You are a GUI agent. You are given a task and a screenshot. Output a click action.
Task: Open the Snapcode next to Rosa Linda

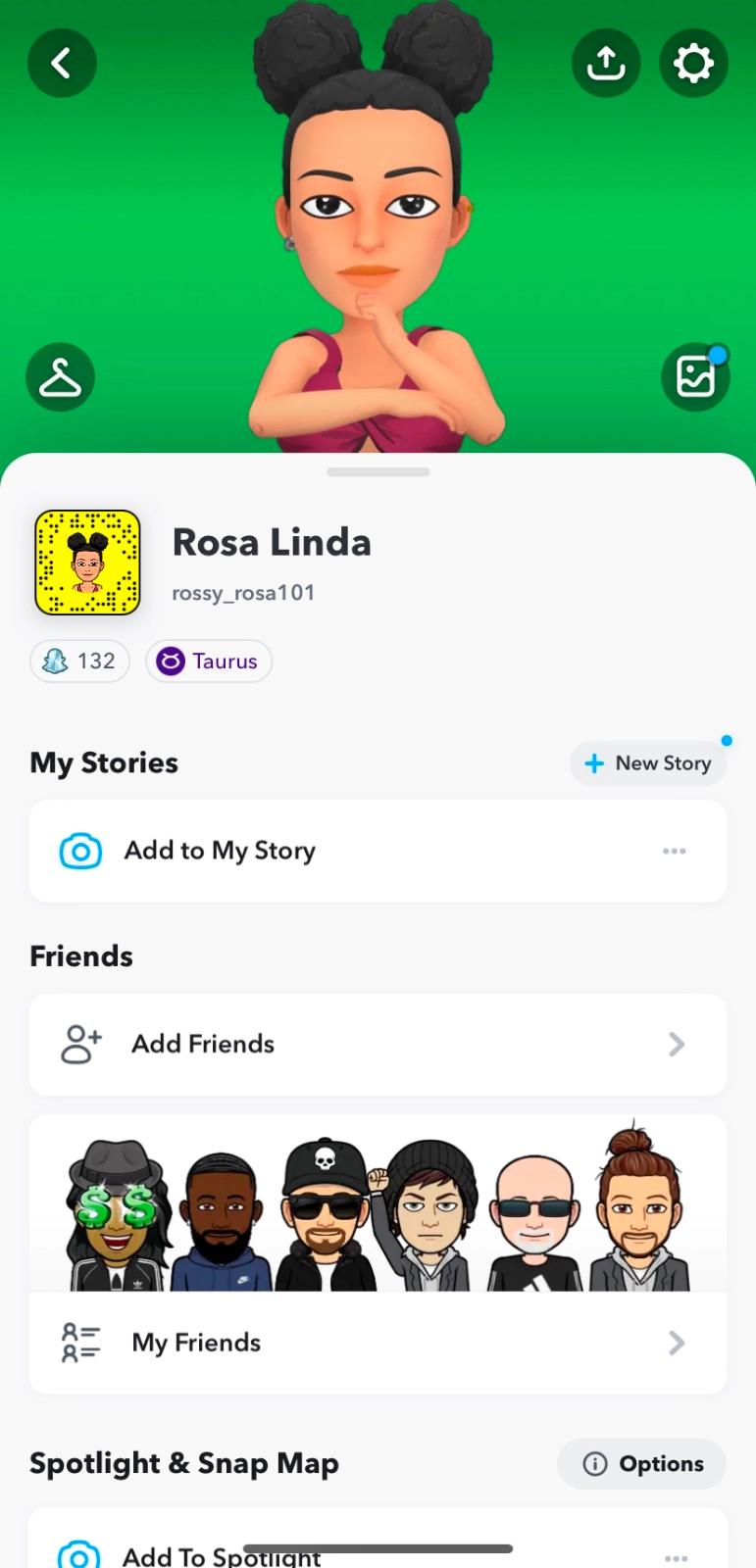pyautogui.click(x=87, y=563)
